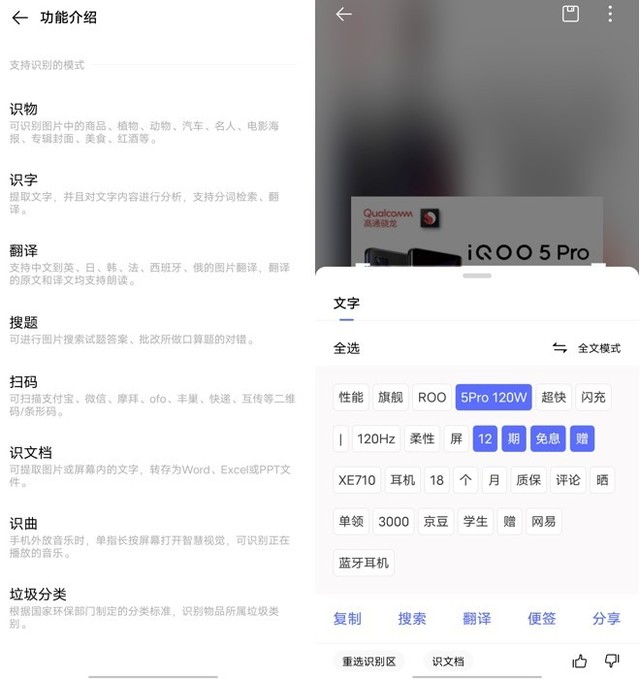Copy selected text with 复制

pyautogui.click(x=347, y=619)
